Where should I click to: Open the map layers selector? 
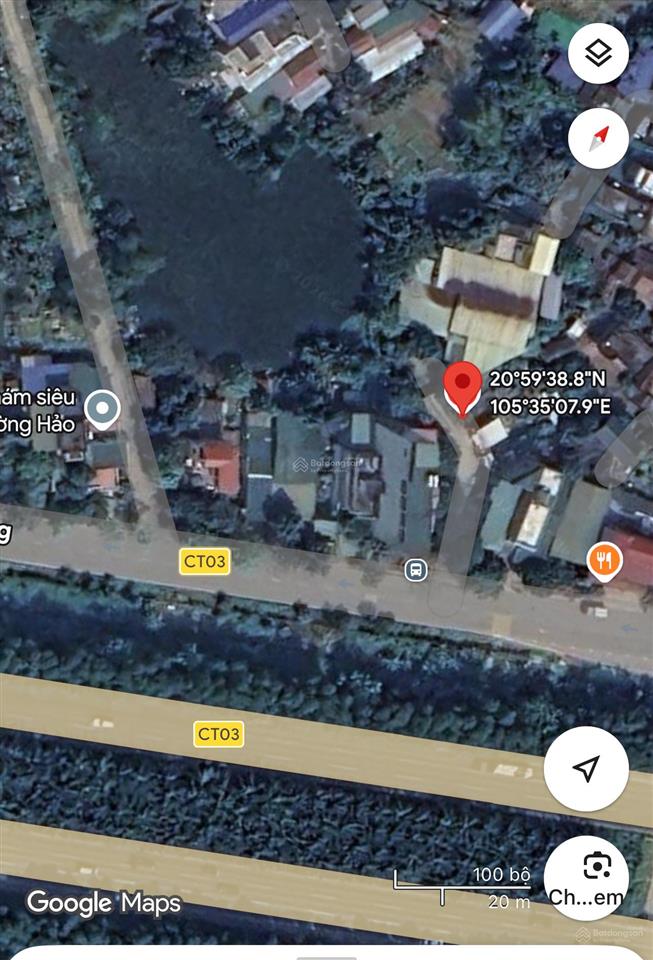598,53
